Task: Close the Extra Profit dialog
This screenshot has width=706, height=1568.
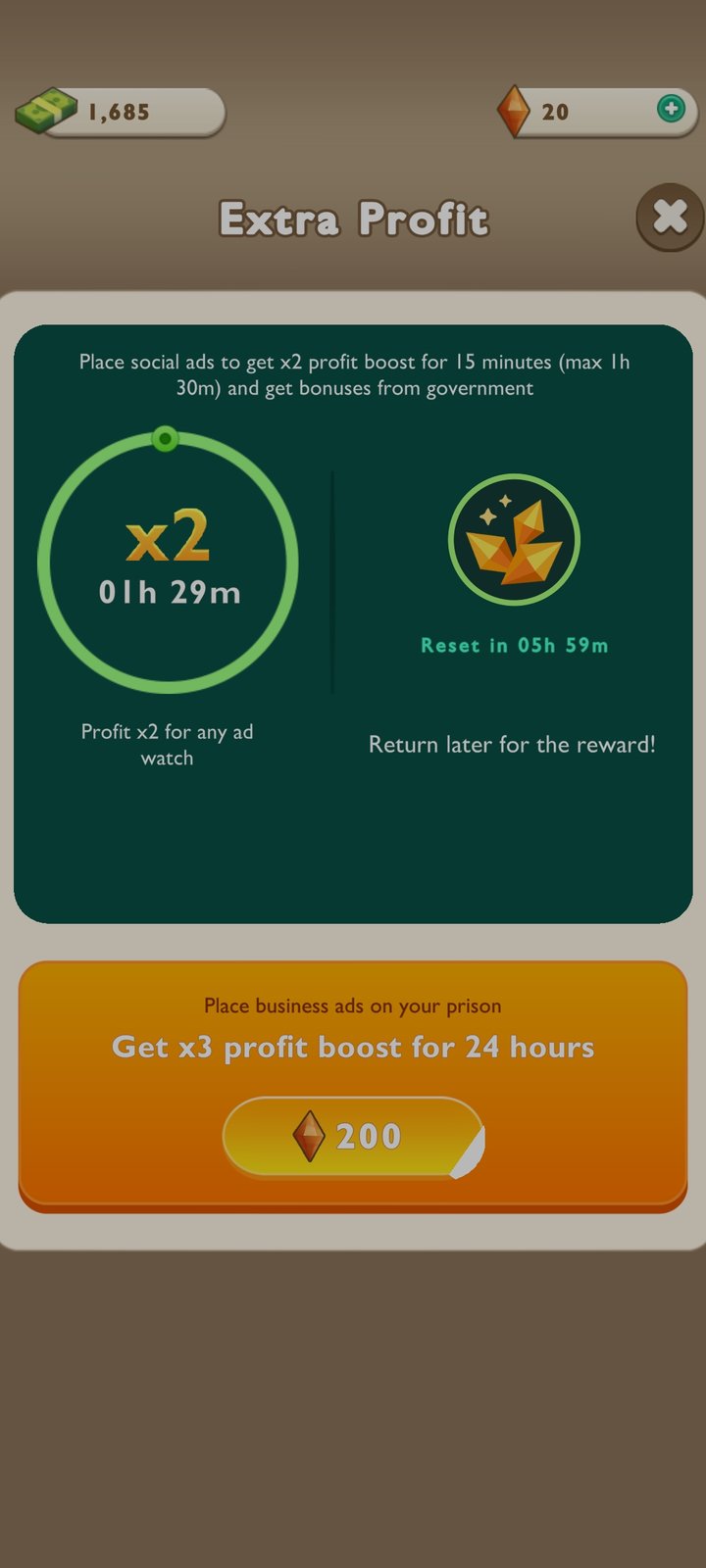Action: pos(670,217)
